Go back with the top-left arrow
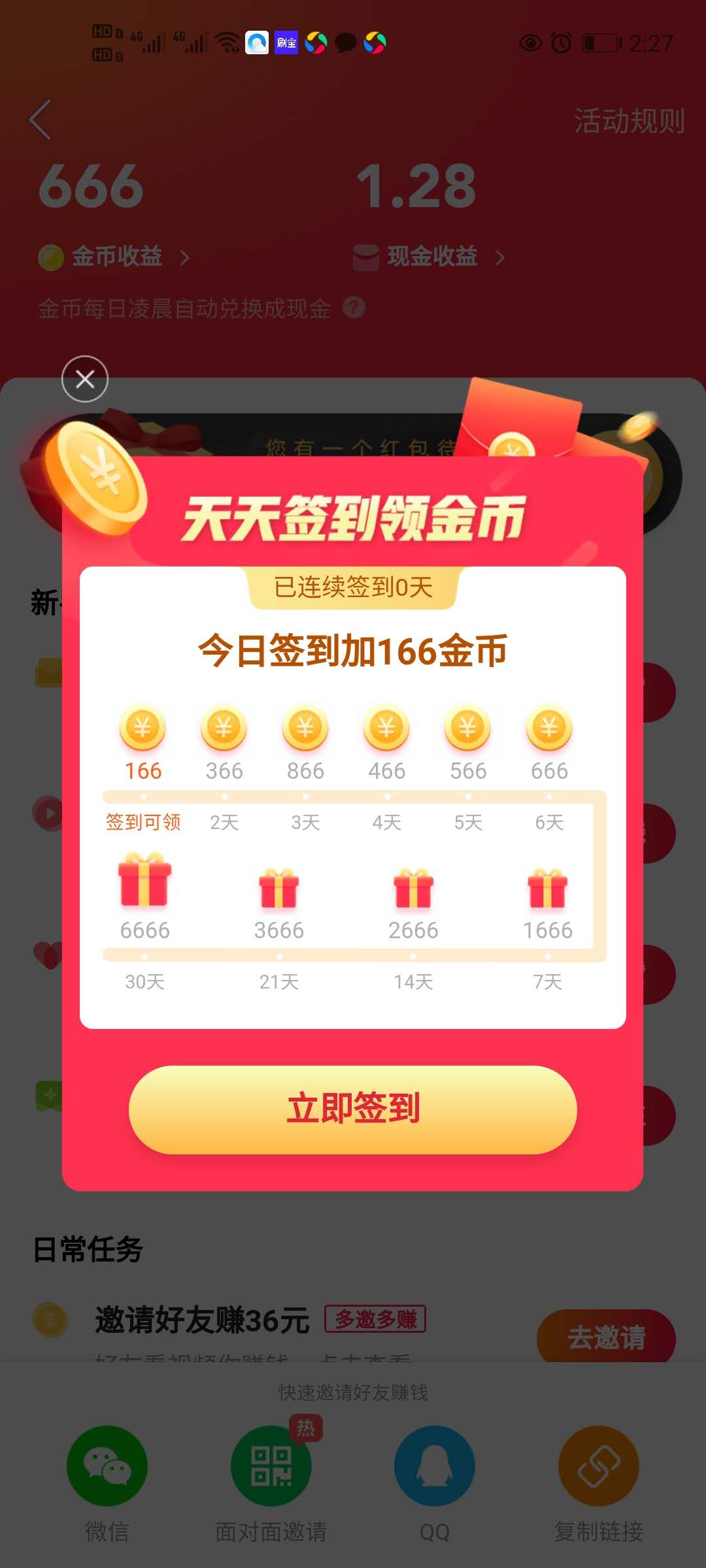Image resolution: width=706 pixels, height=1568 pixels. point(41,120)
